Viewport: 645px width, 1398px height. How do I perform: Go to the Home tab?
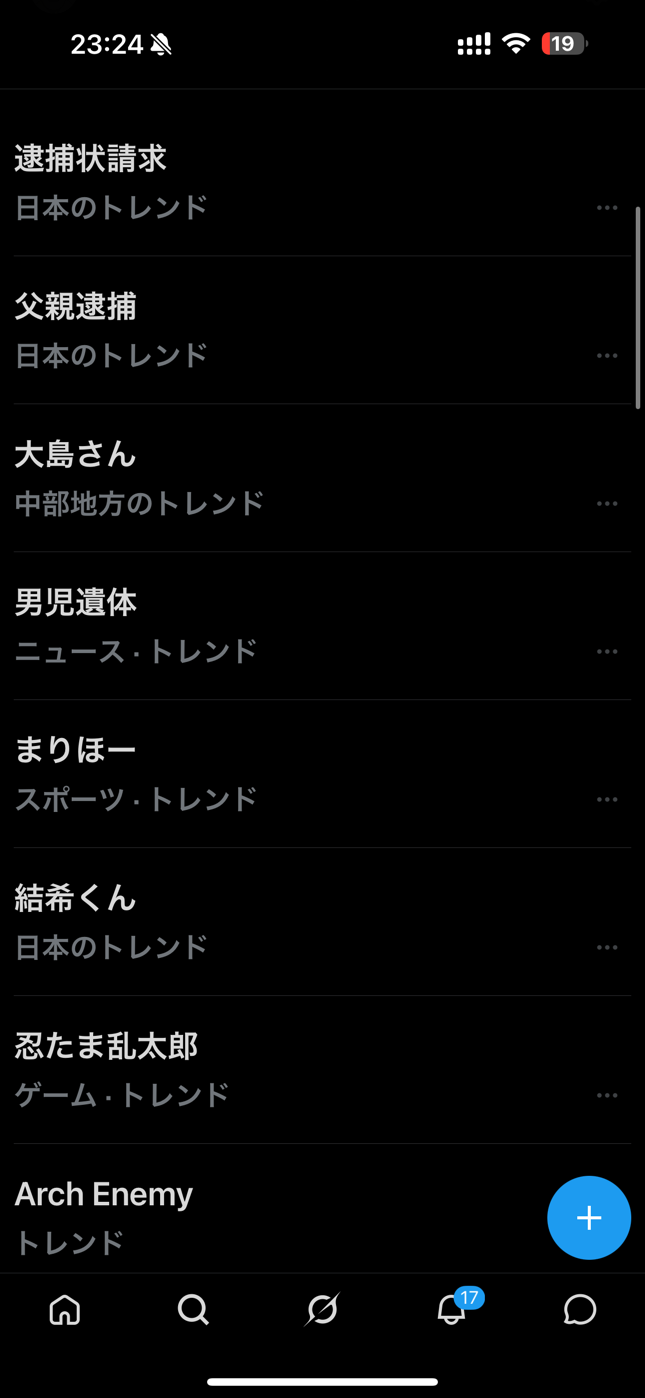click(x=65, y=1310)
